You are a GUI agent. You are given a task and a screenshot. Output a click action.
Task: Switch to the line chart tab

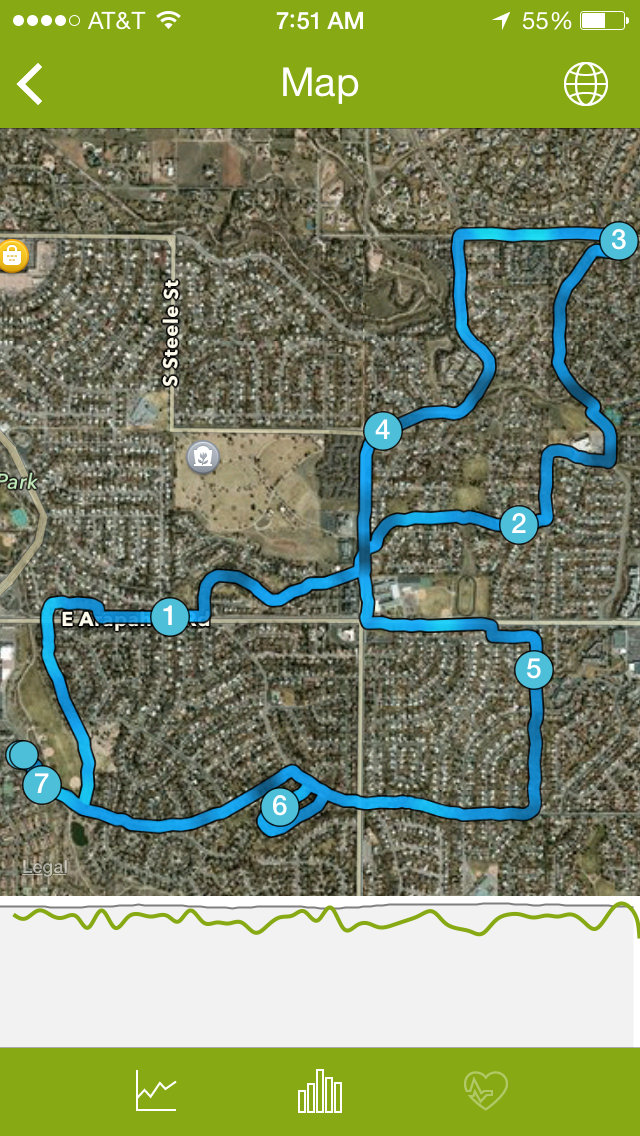[156, 1090]
